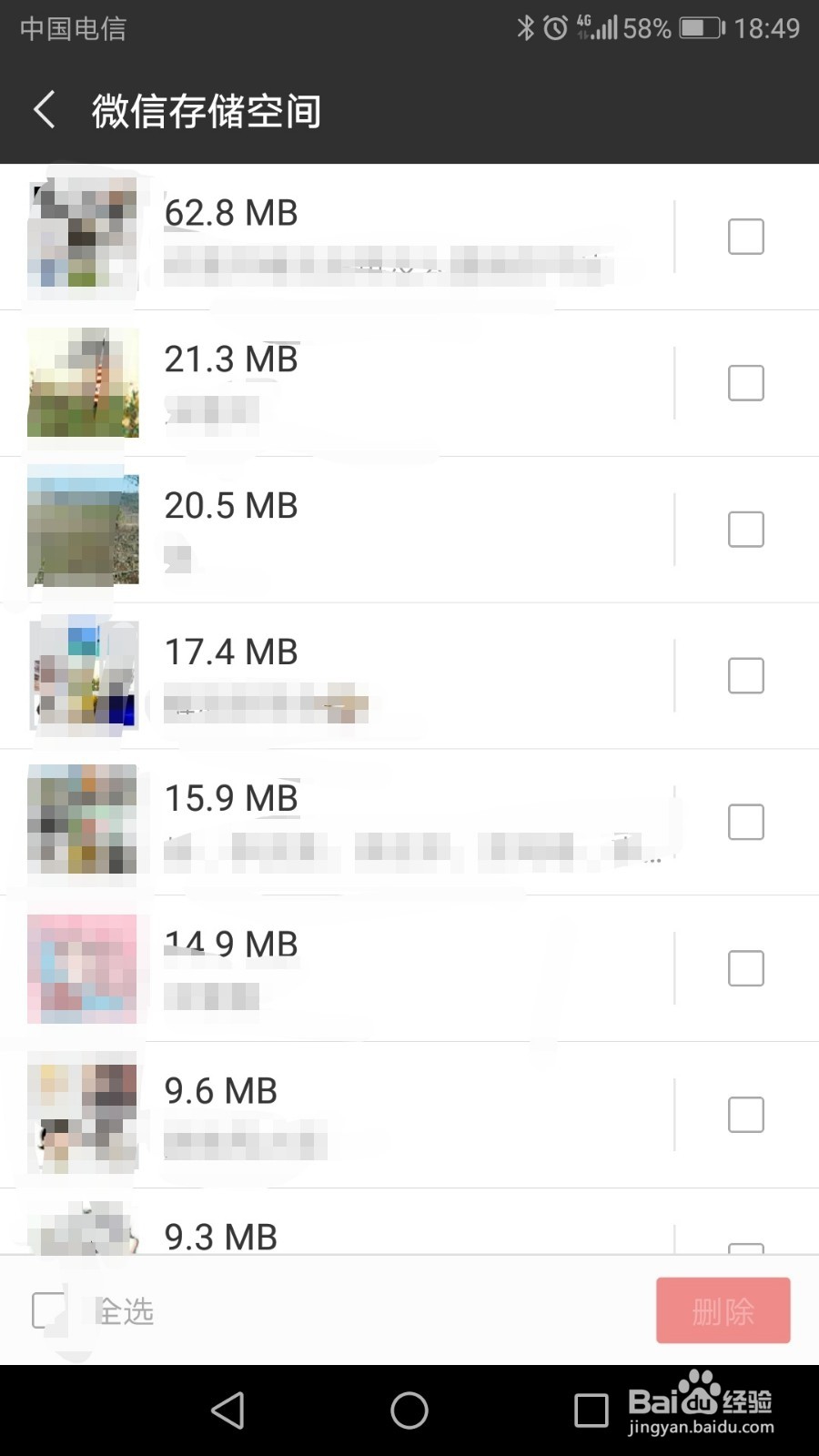
Task: Tick the 17.4 MB item checkbox
Action: 745,676
